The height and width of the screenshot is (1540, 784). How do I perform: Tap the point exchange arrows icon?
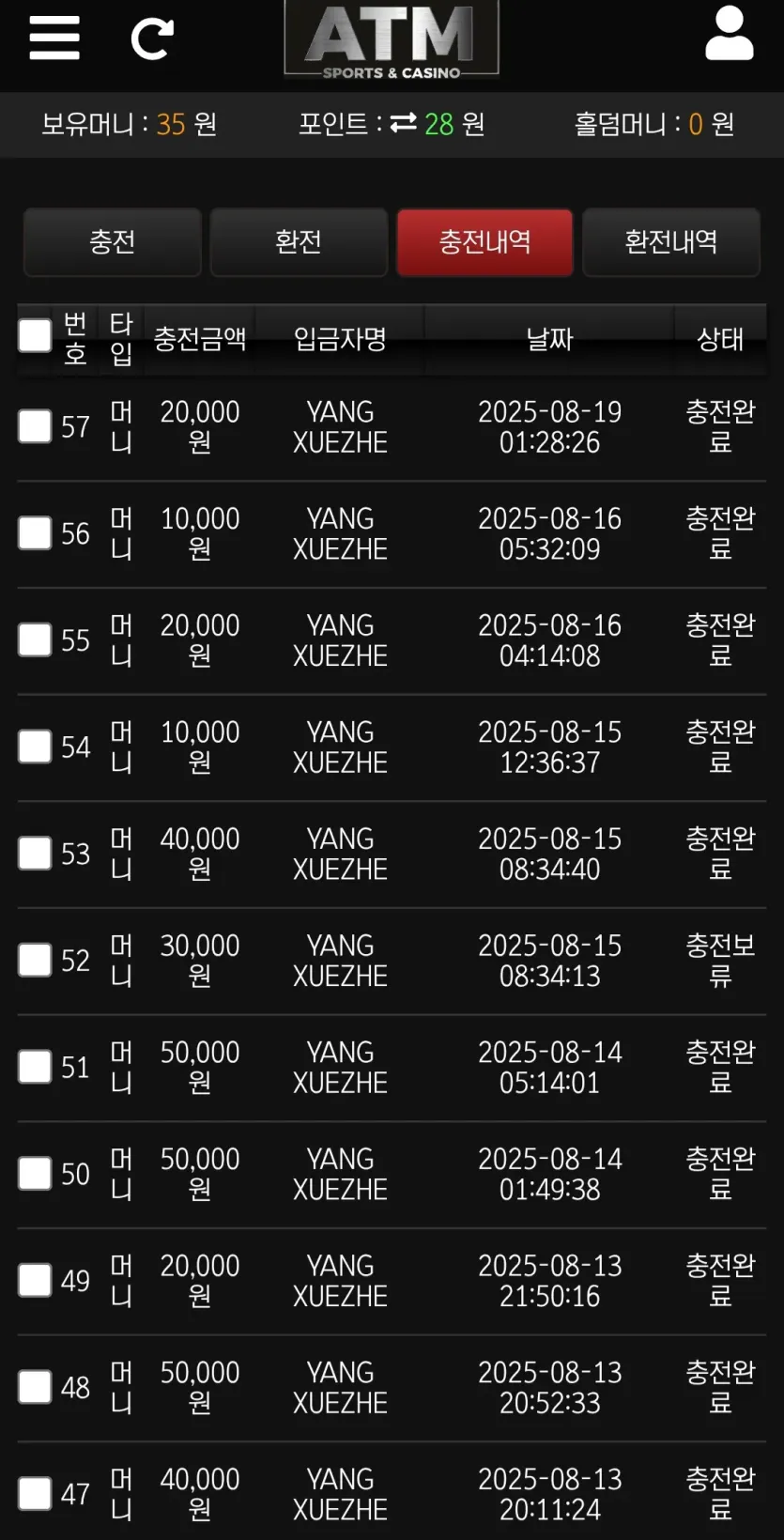(x=404, y=123)
